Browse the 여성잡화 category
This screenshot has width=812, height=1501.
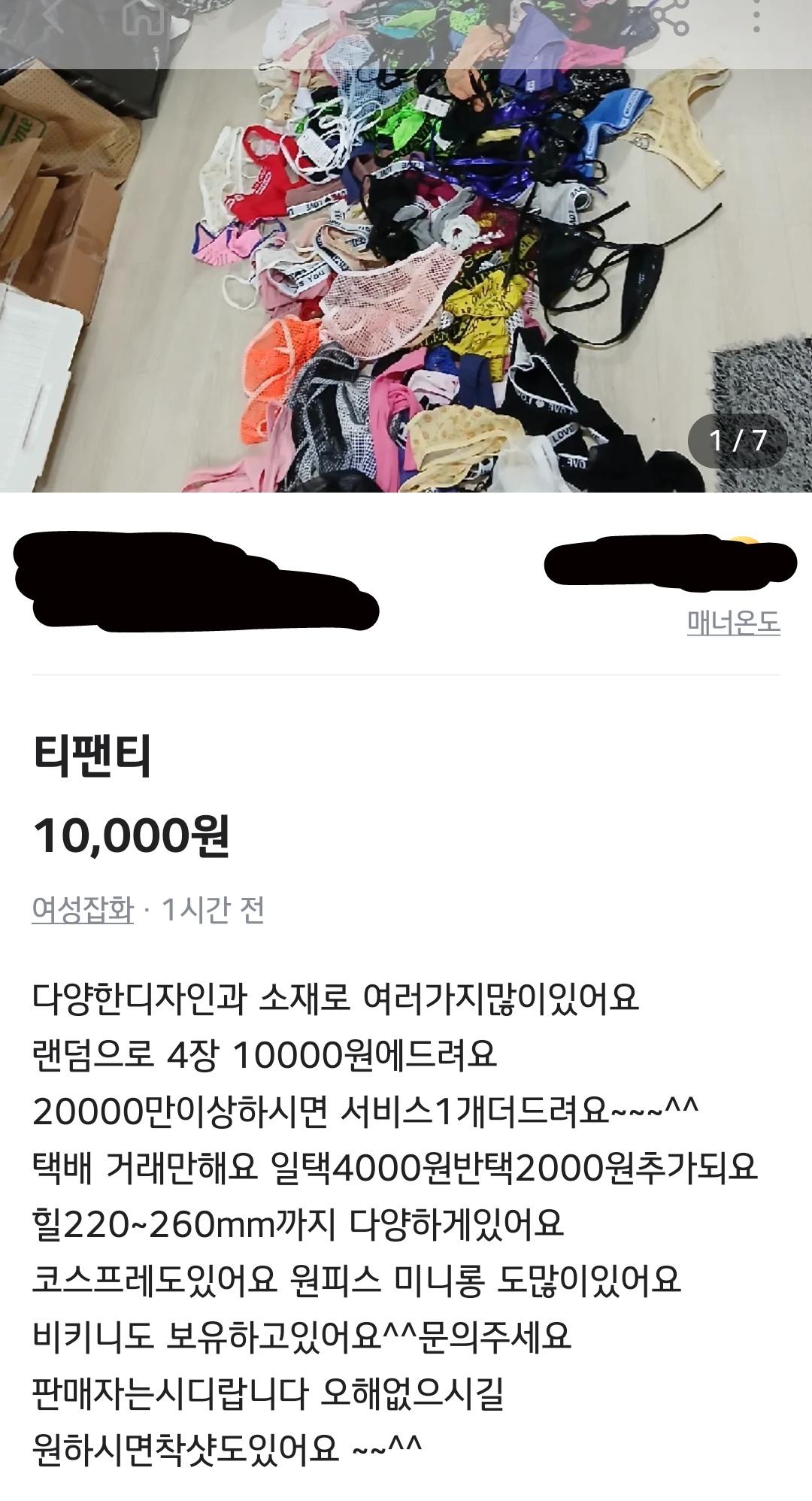[83, 910]
